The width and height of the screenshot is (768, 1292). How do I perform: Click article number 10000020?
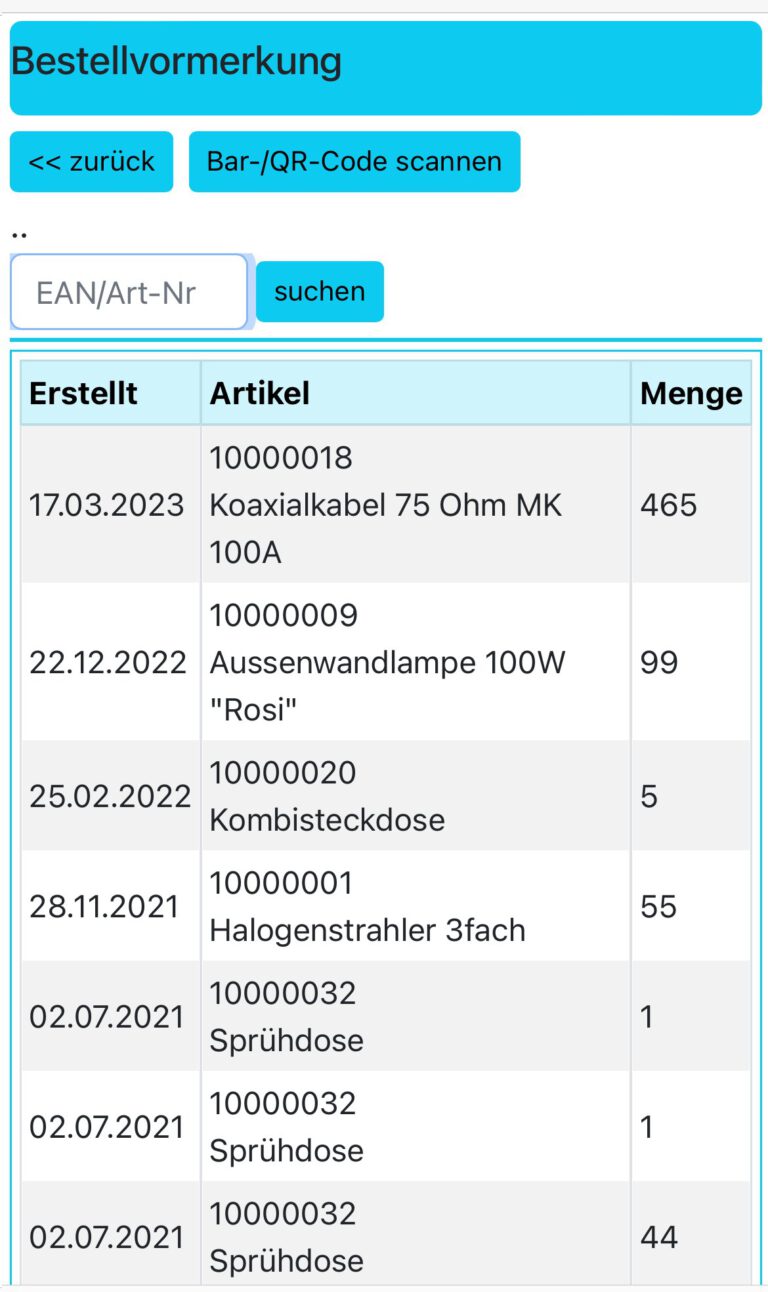[x=280, y=772]
